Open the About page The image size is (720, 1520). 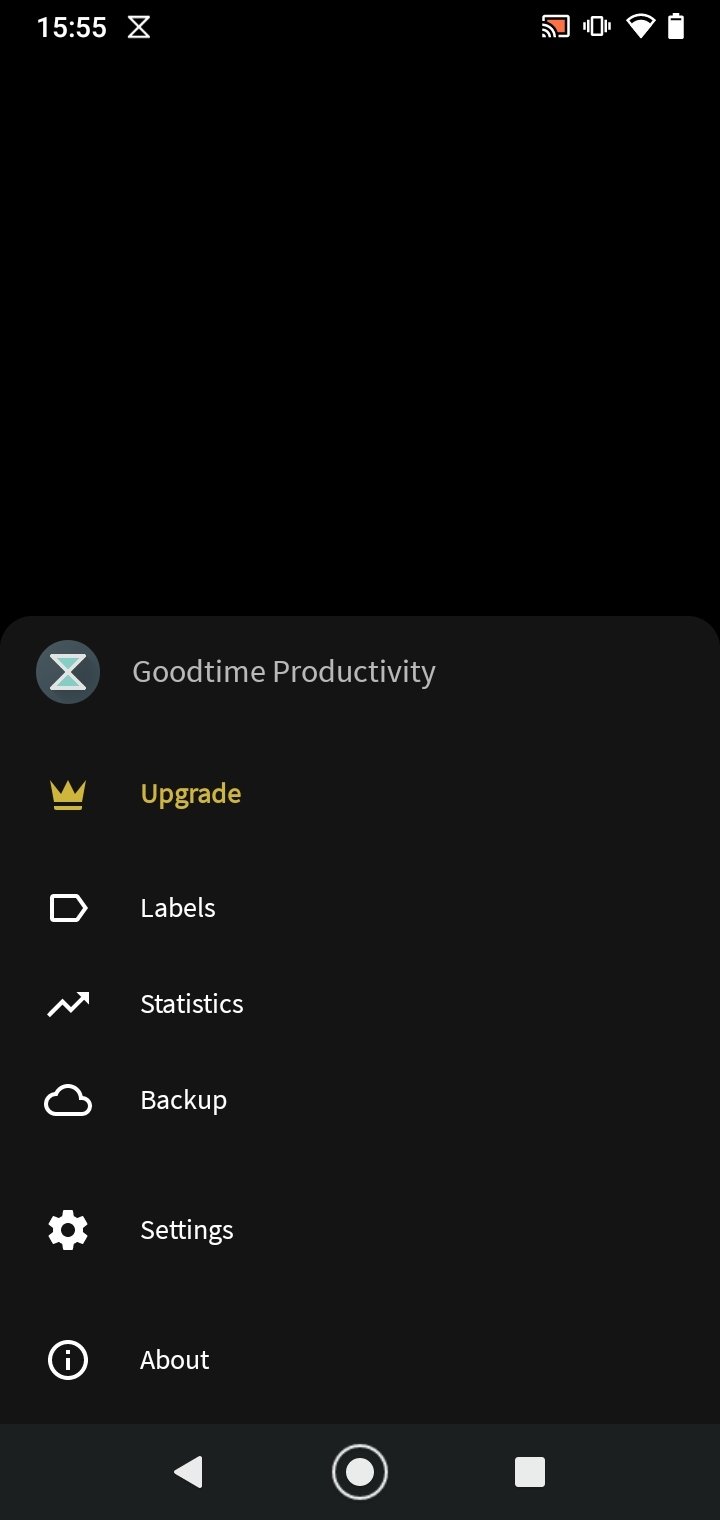pos(360,1360)
